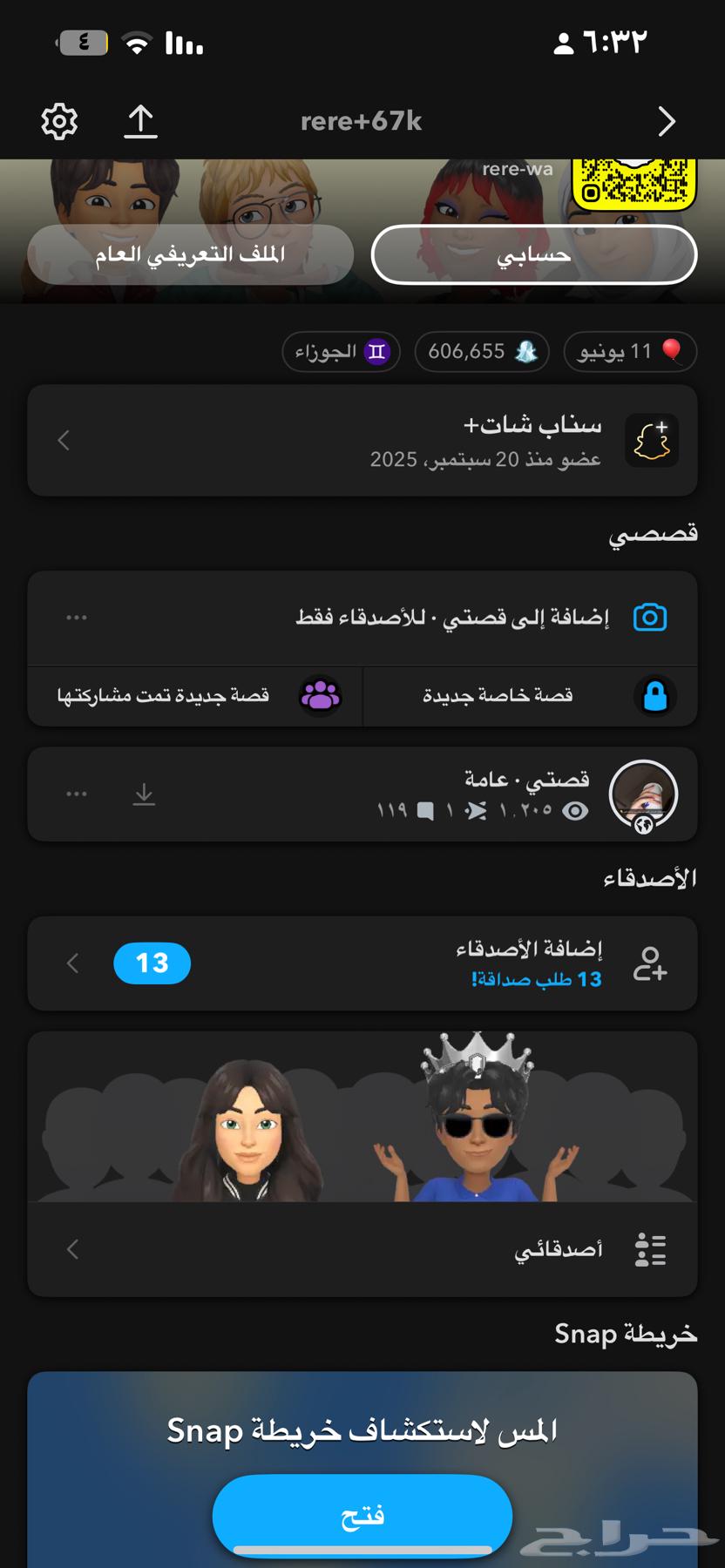Image resolution: width=725 pixels, height=1568 pixels.
Task: Open more options on إضافة إلى قصتي
Action: click(x=76, y=618)
